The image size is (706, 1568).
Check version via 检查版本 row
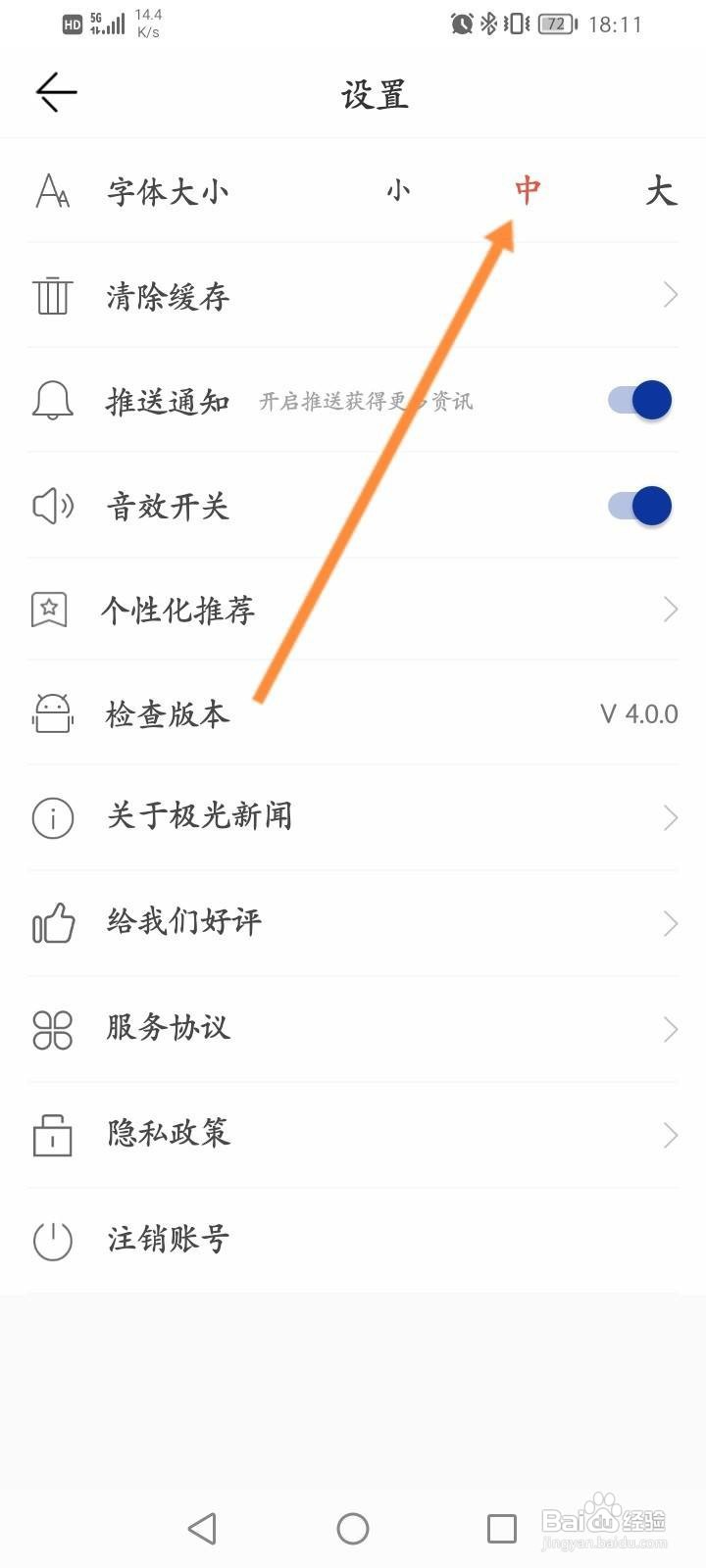coord(353,713)
